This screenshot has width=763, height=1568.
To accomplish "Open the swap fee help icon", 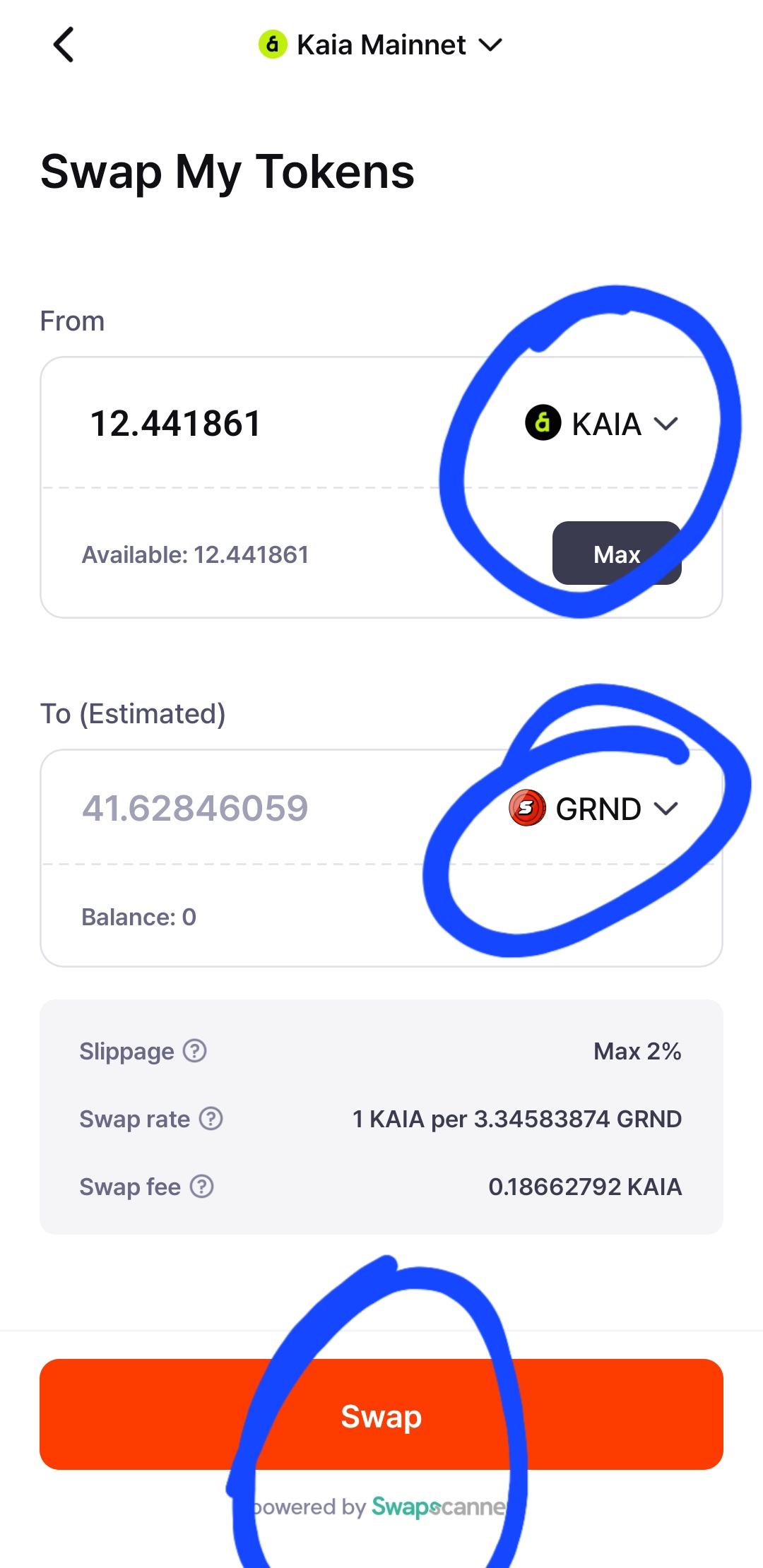I will (x=202, y=1187).
